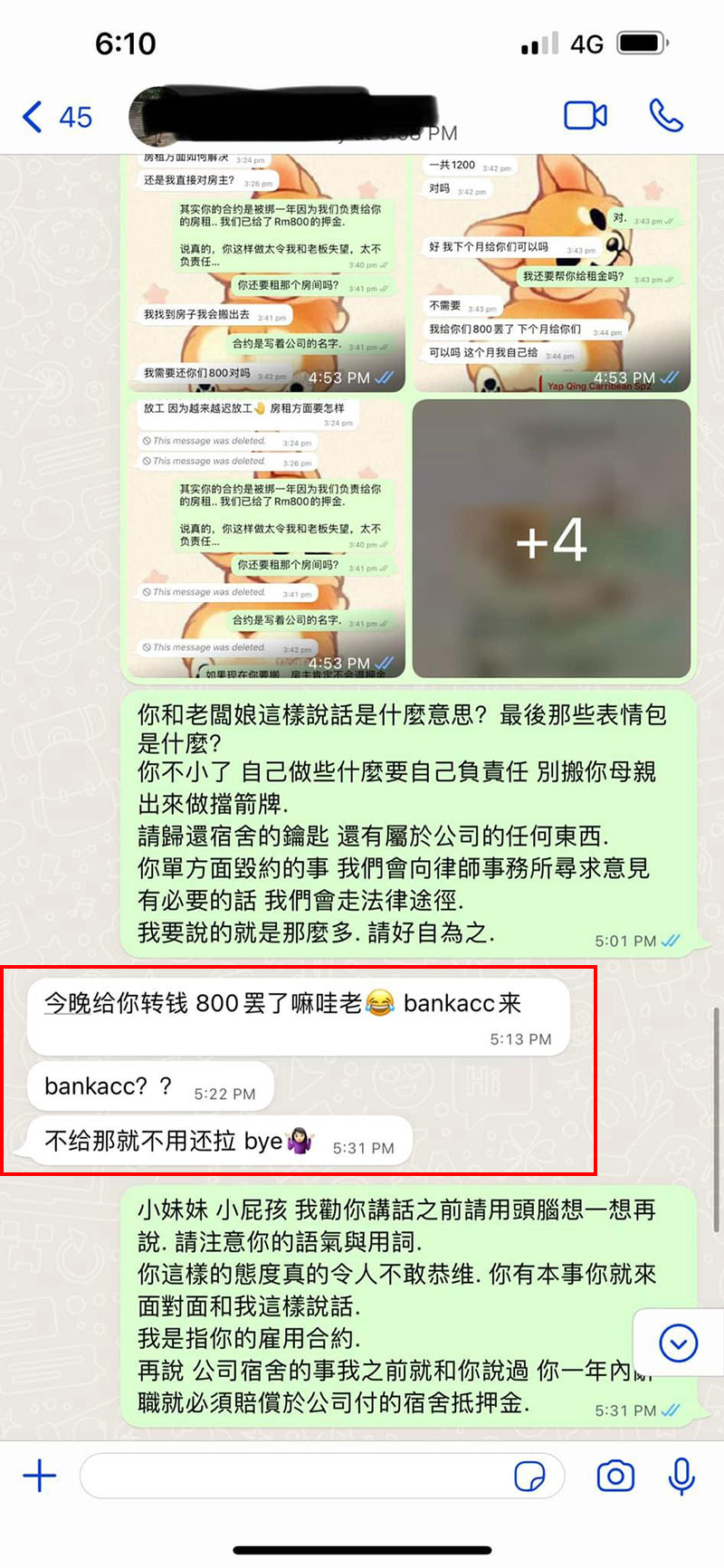Jump to the latest message
Viewport: 724px width, 1568px height.
pyautogui.click(x=678, y=1343)
